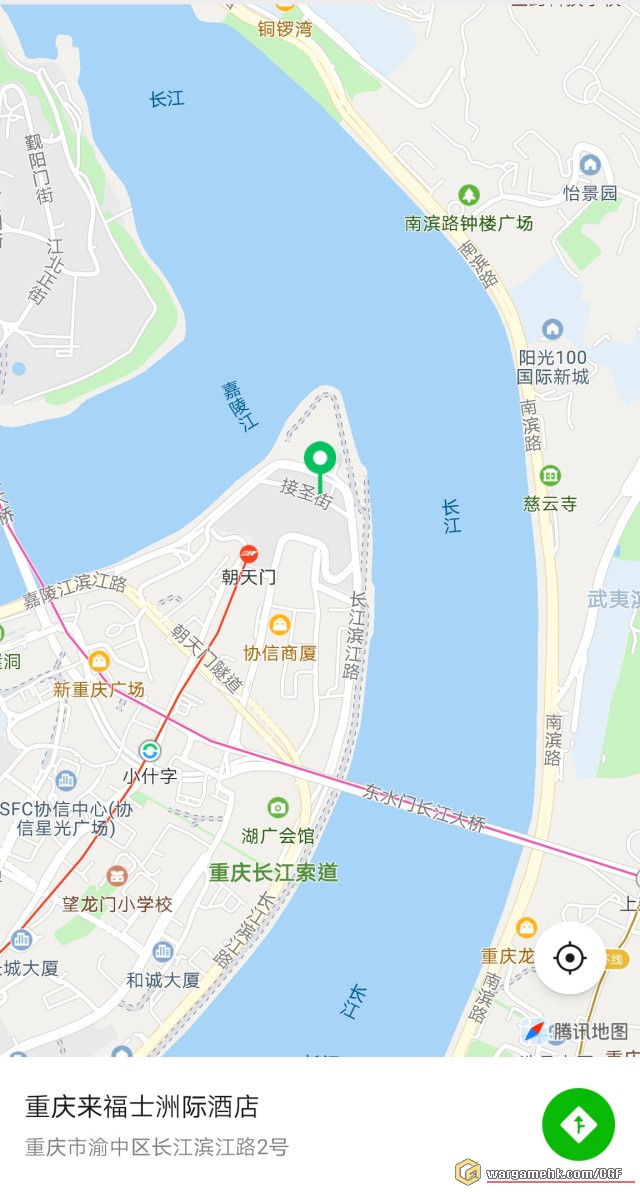The width and height of the screenshot is (640, 1192).
Task: Select the 怡景园 residential marker
Action: tap(590, 165)
